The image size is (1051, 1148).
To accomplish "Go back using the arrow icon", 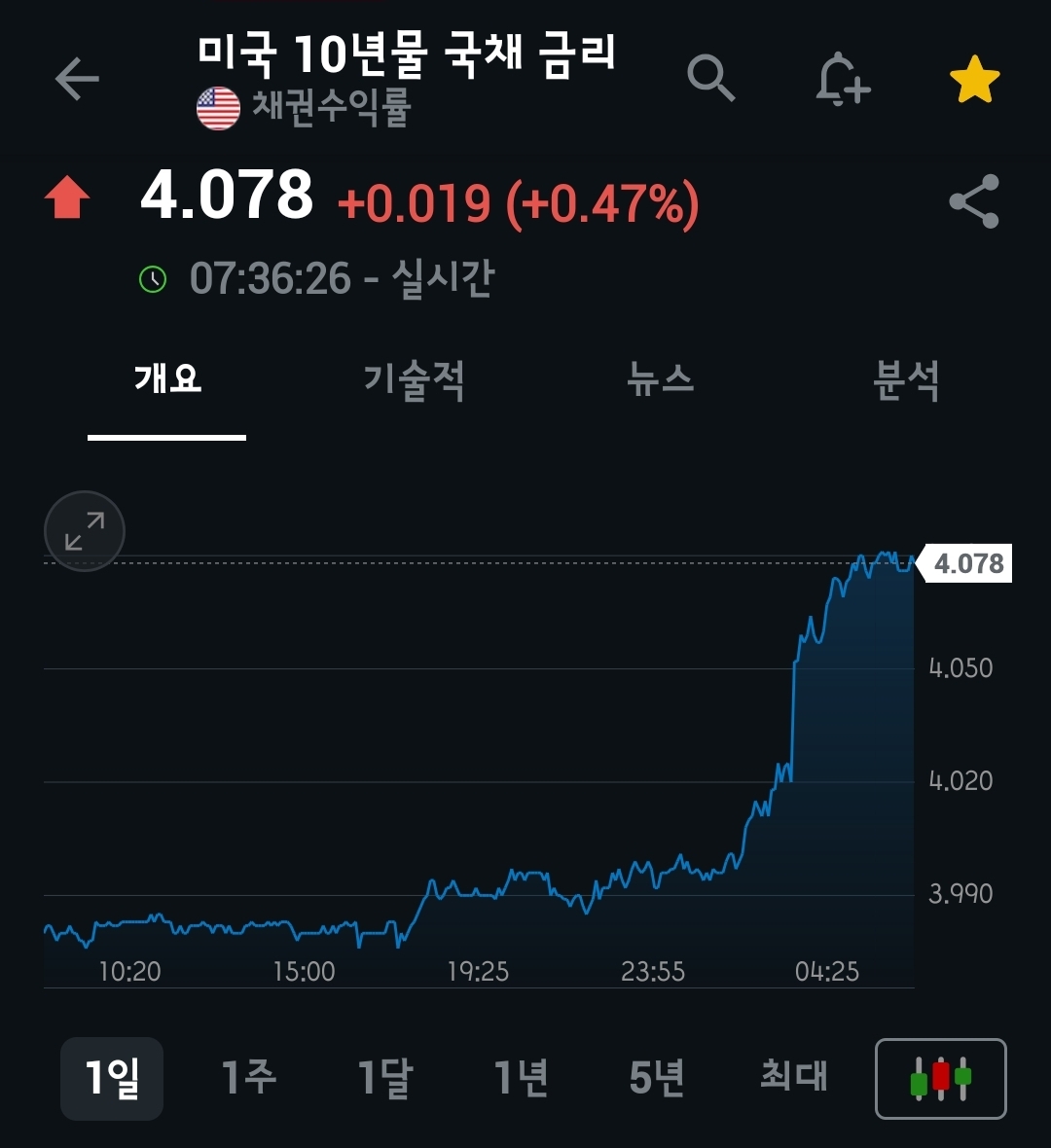I will click(x=77, y=79).
